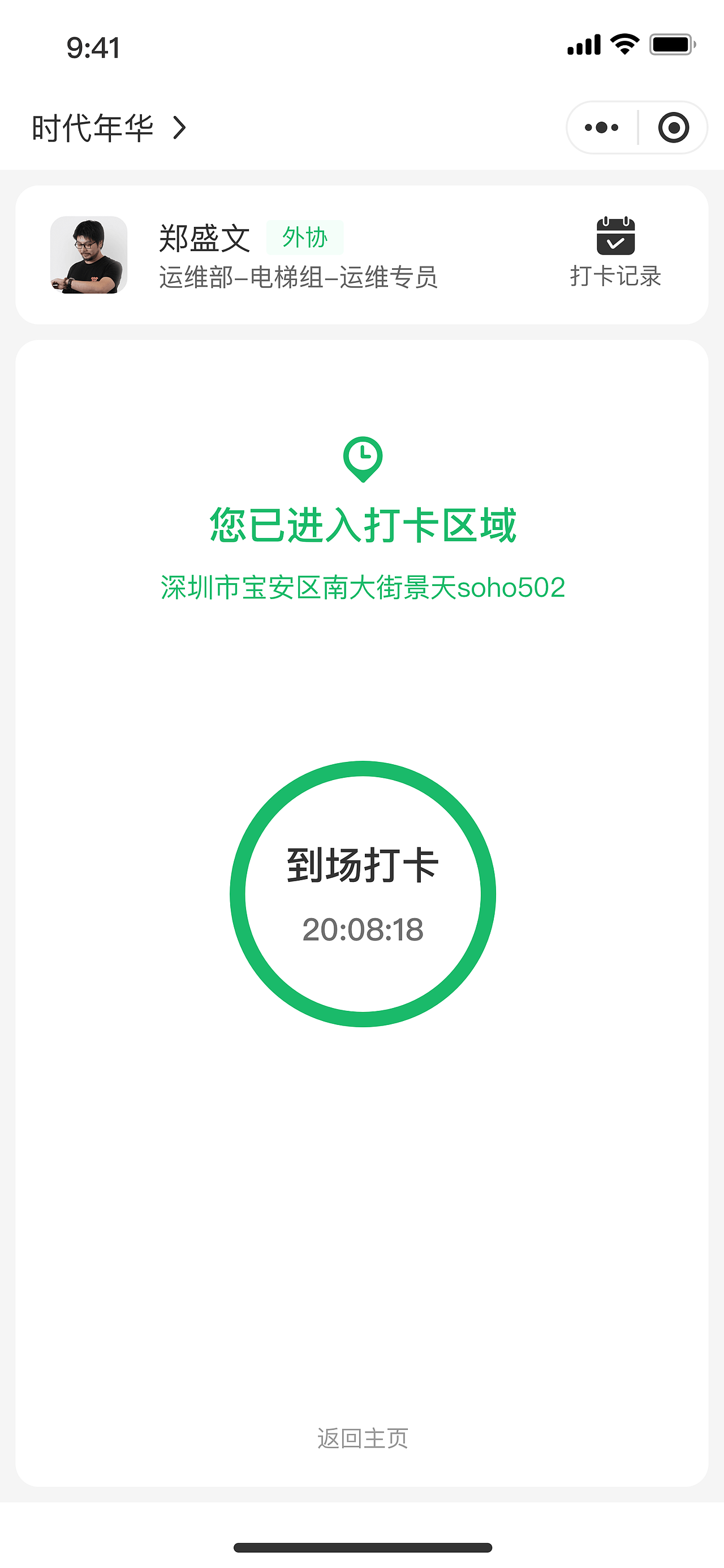Tap 郑盛文's profile avatar photo
The width and height of the screenshot is (724, 1568).
89,256
